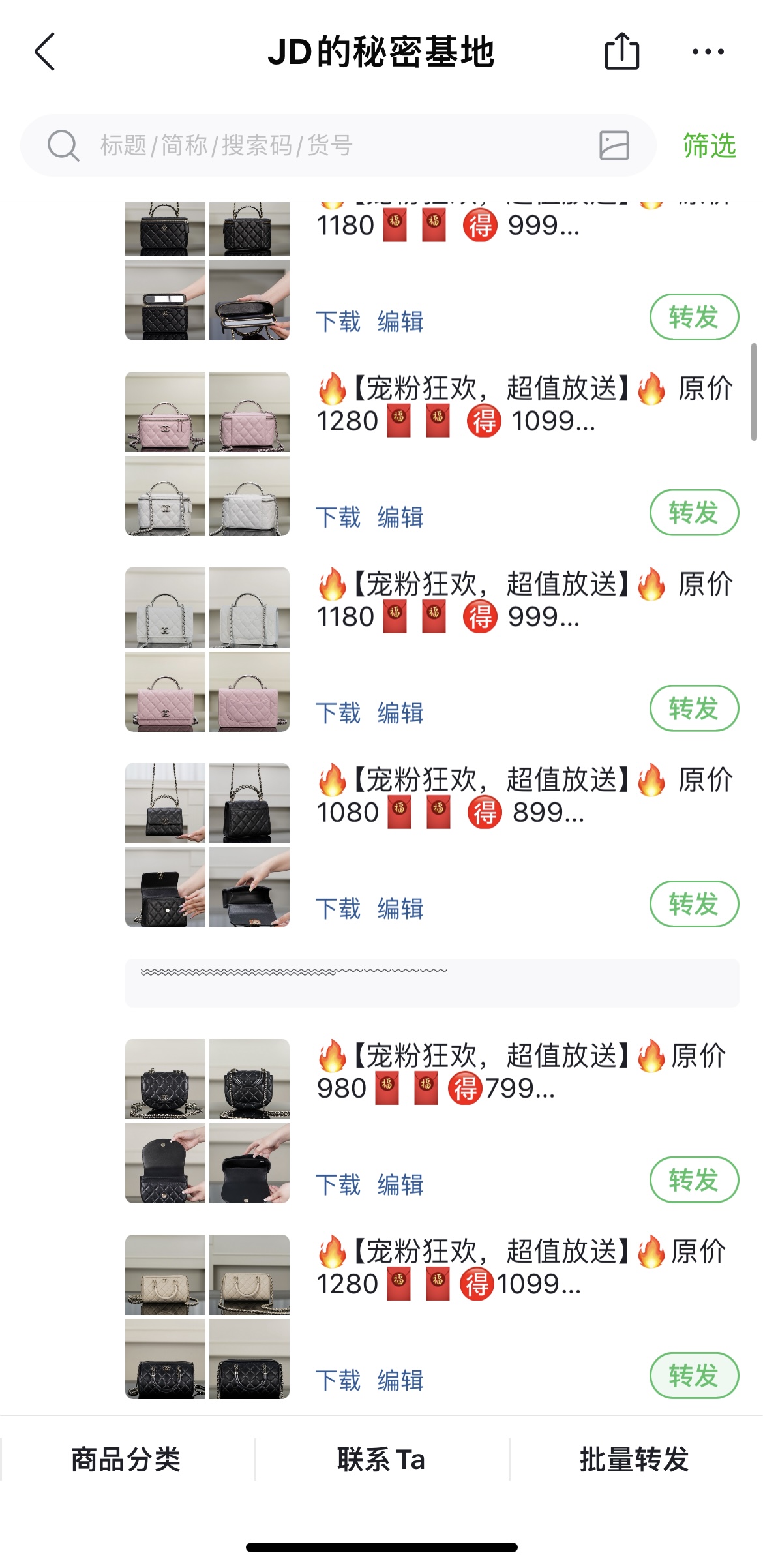
Task: Go back to the previous page
Action: click(44, 52)
